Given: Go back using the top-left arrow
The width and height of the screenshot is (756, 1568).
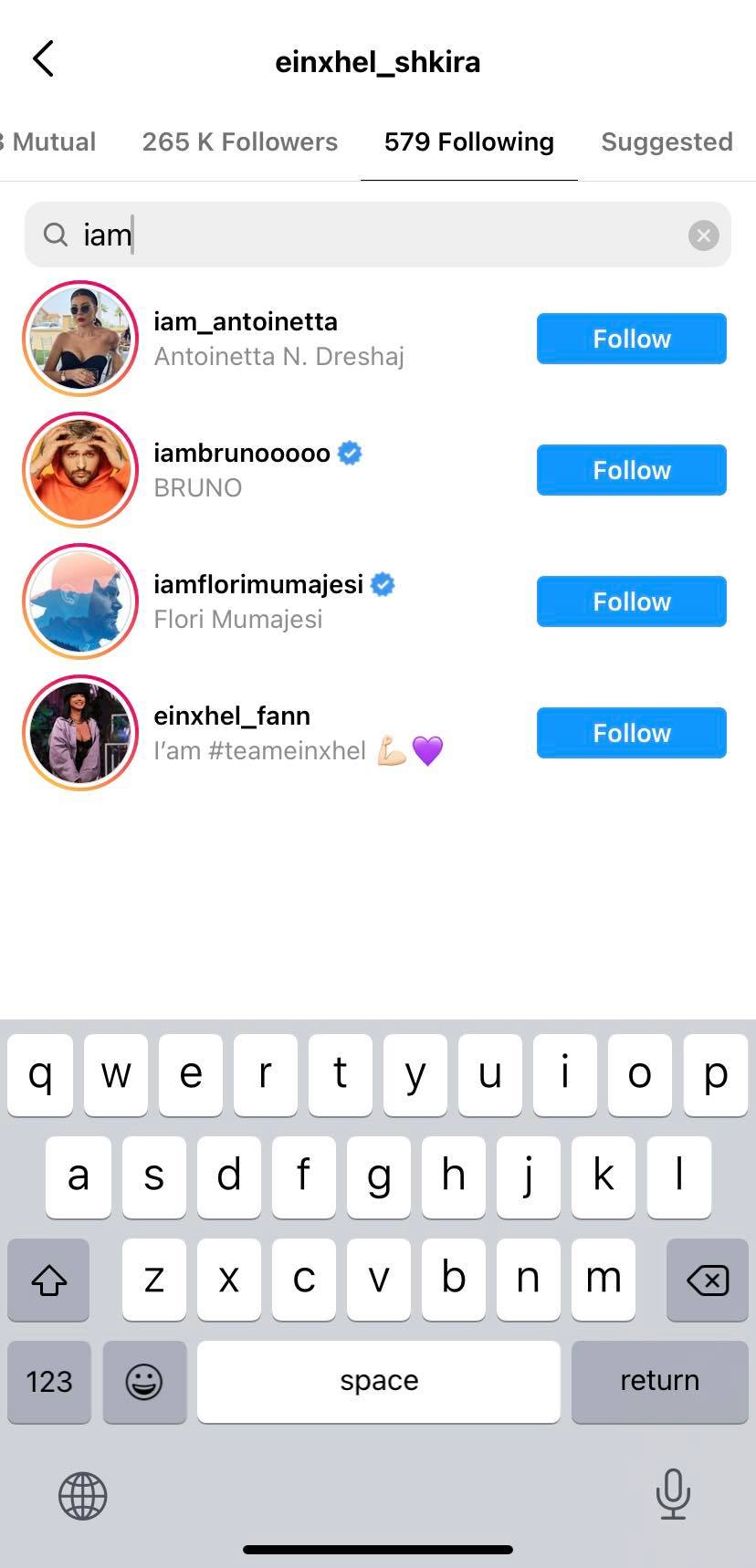Looking at the screenshot, I should point(43,59).
